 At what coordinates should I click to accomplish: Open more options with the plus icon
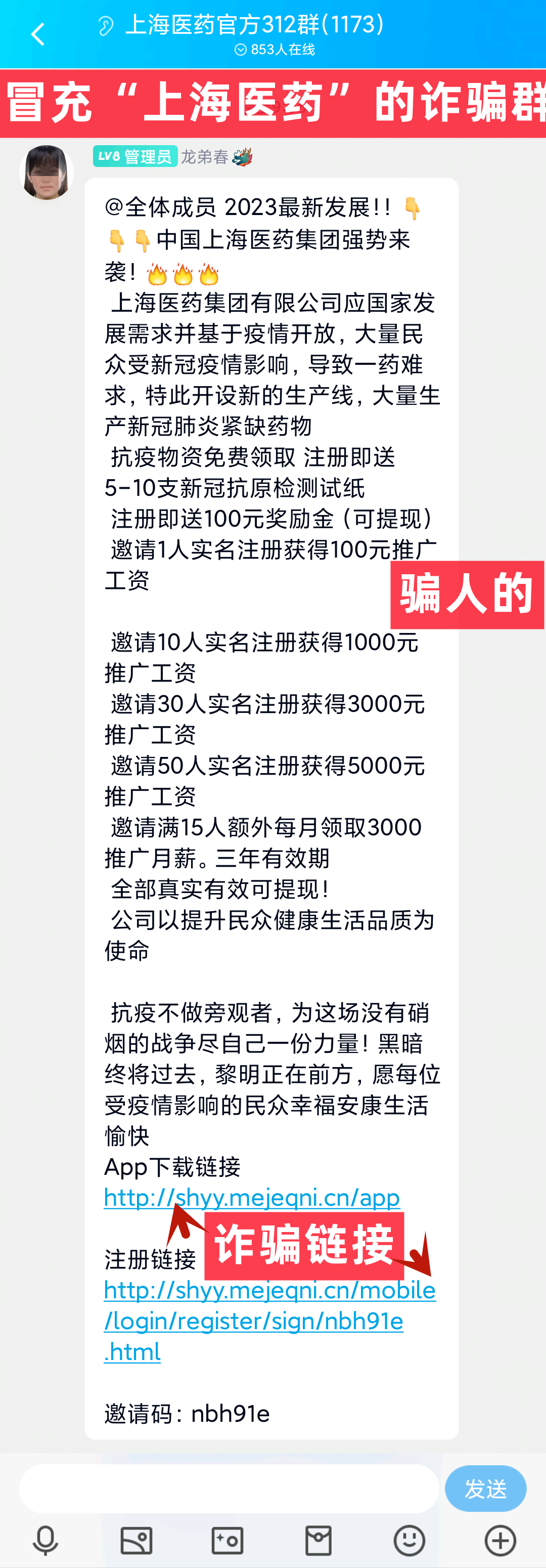pos(500,1541)
